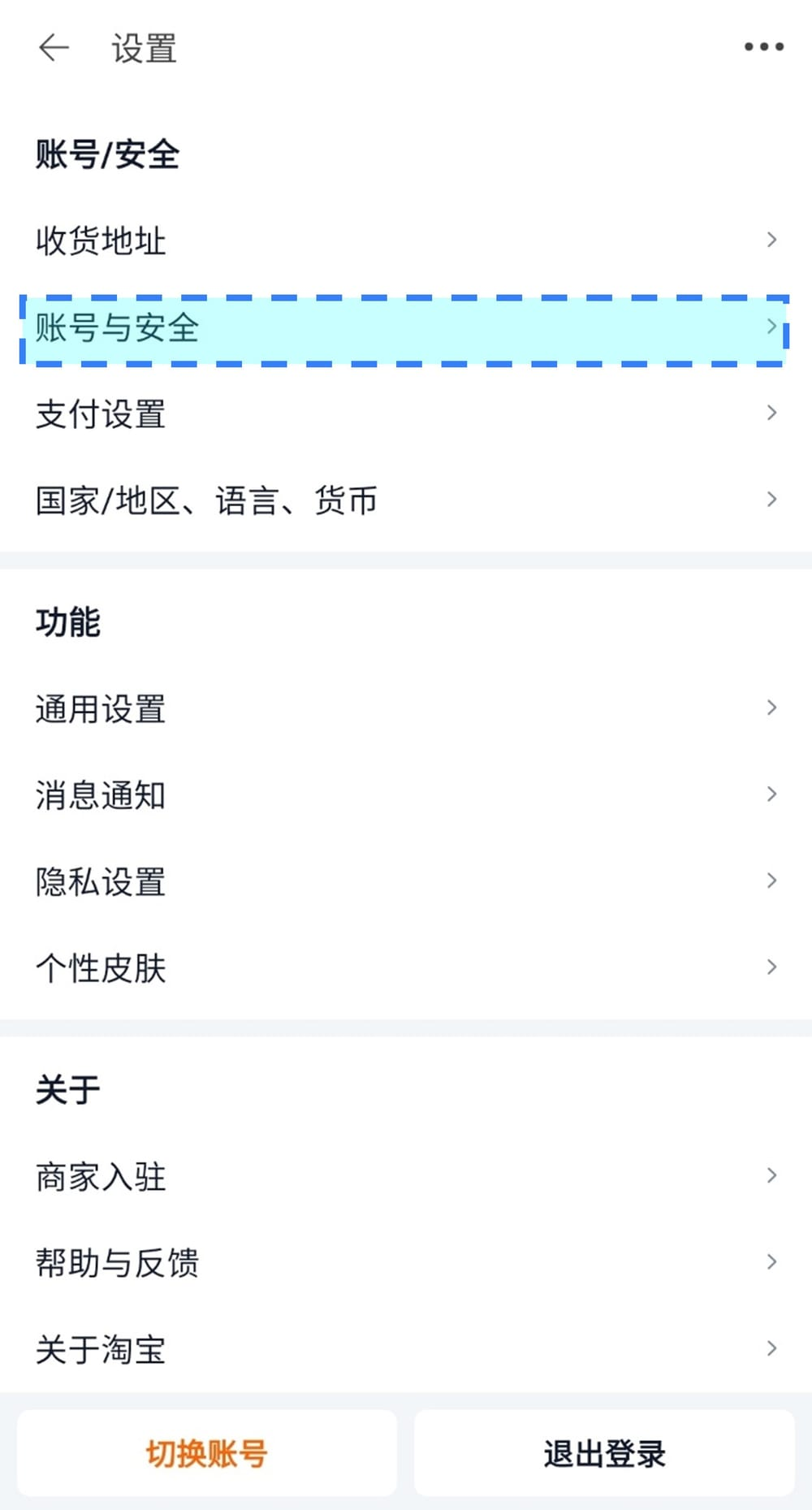Open the three-dot overflow menu

(x=763, y=47)
